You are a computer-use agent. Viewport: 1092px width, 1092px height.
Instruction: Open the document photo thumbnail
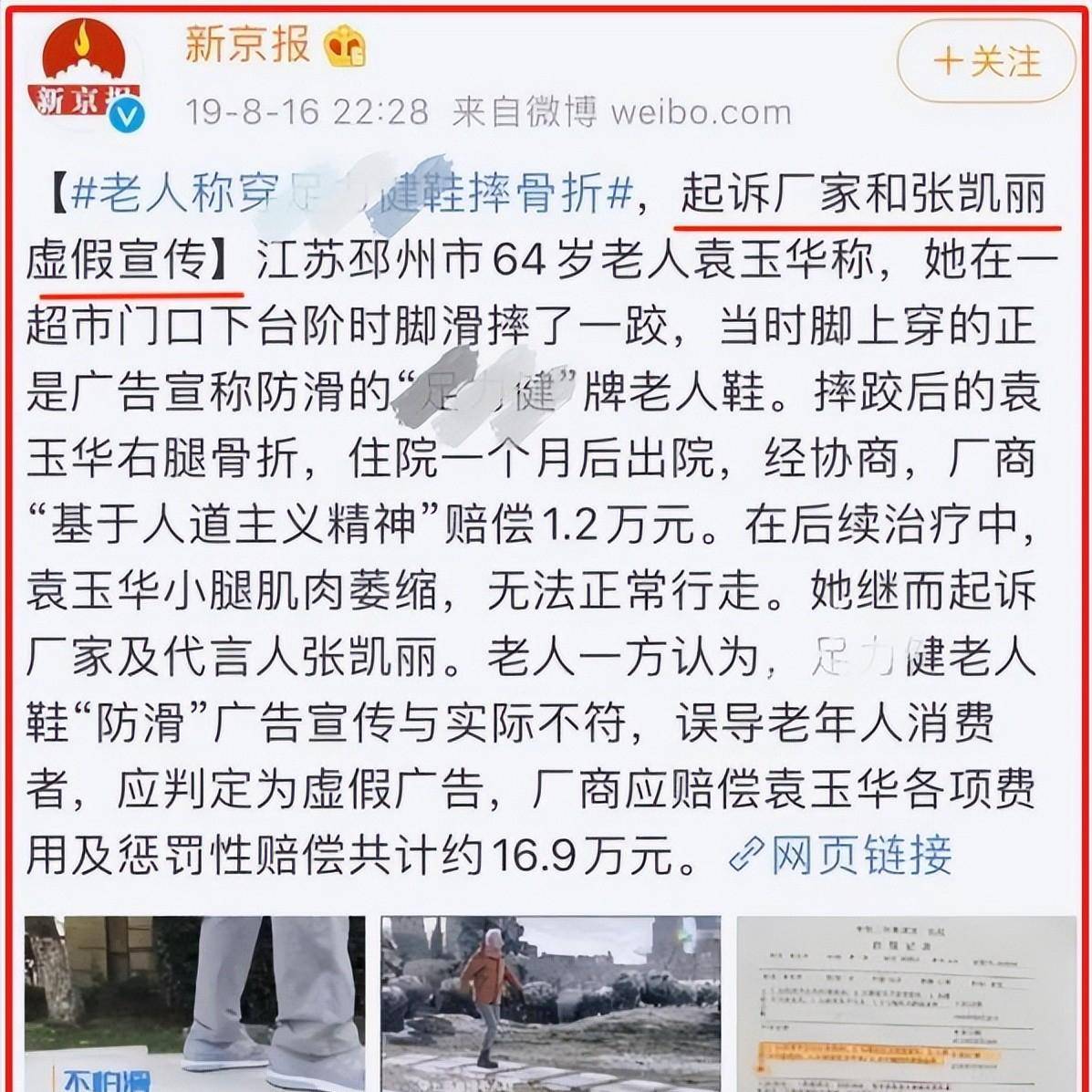tap(905, 1002)
